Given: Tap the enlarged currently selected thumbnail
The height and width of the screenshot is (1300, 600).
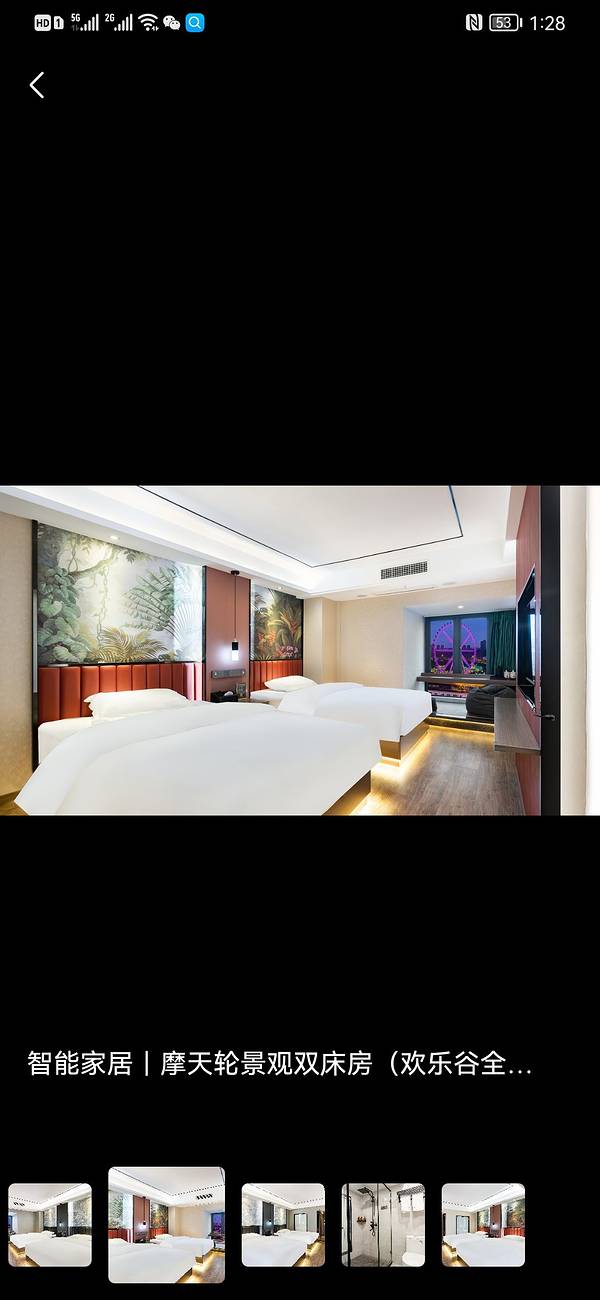Looking at the screenshot, I should pyautogui.click(x=166, y=1225).
